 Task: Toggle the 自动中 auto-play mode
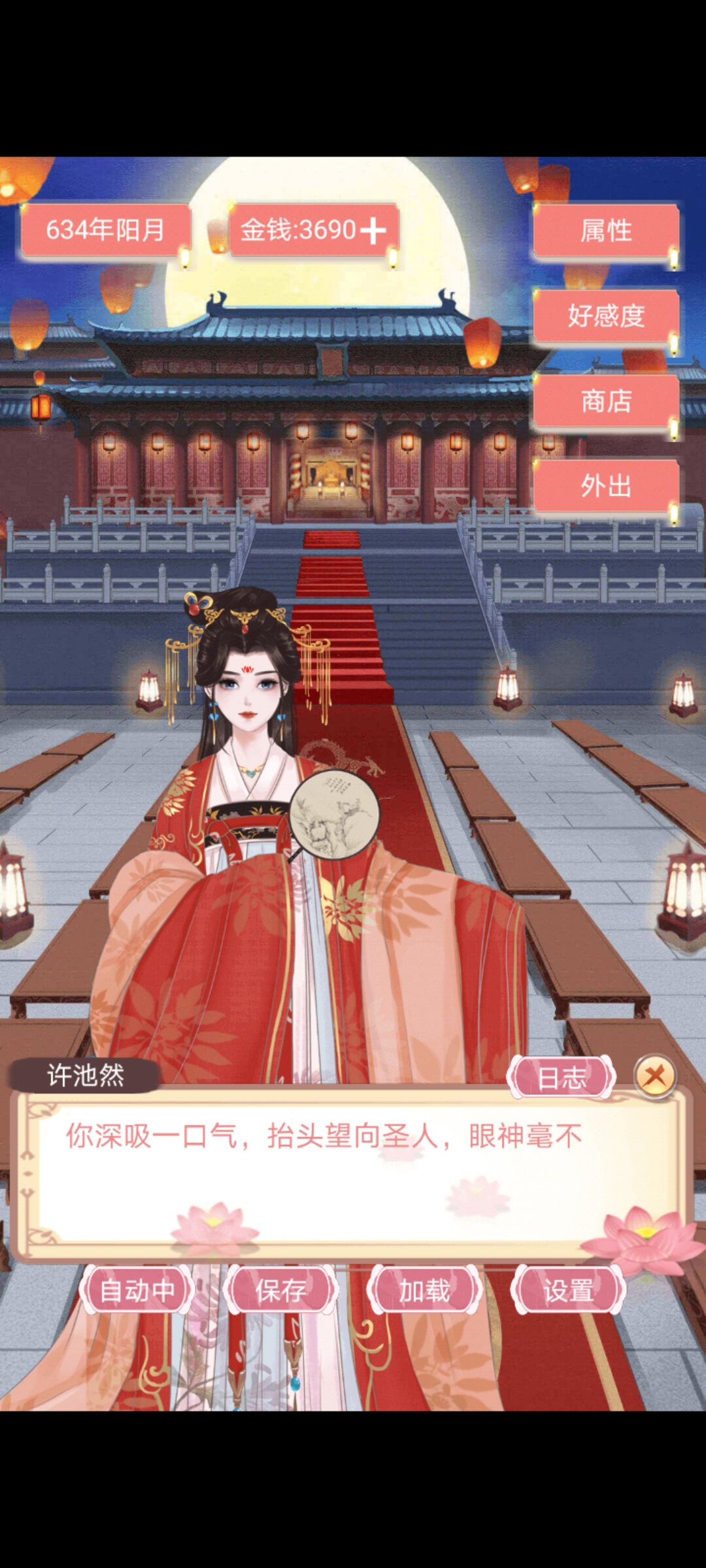[137, 1290]
